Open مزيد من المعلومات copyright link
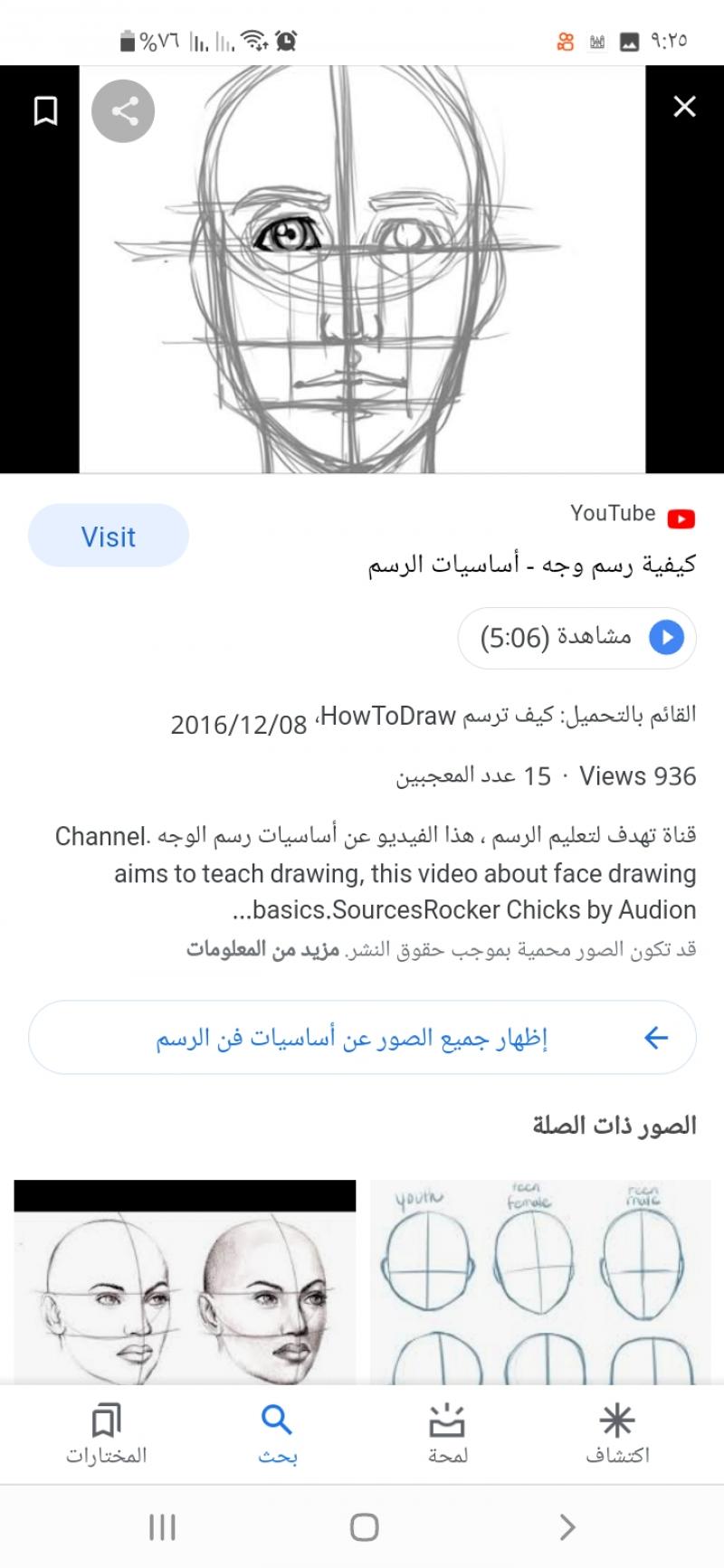The height and width of the screenshot is (1568, 724). click(x=262, y=949)
